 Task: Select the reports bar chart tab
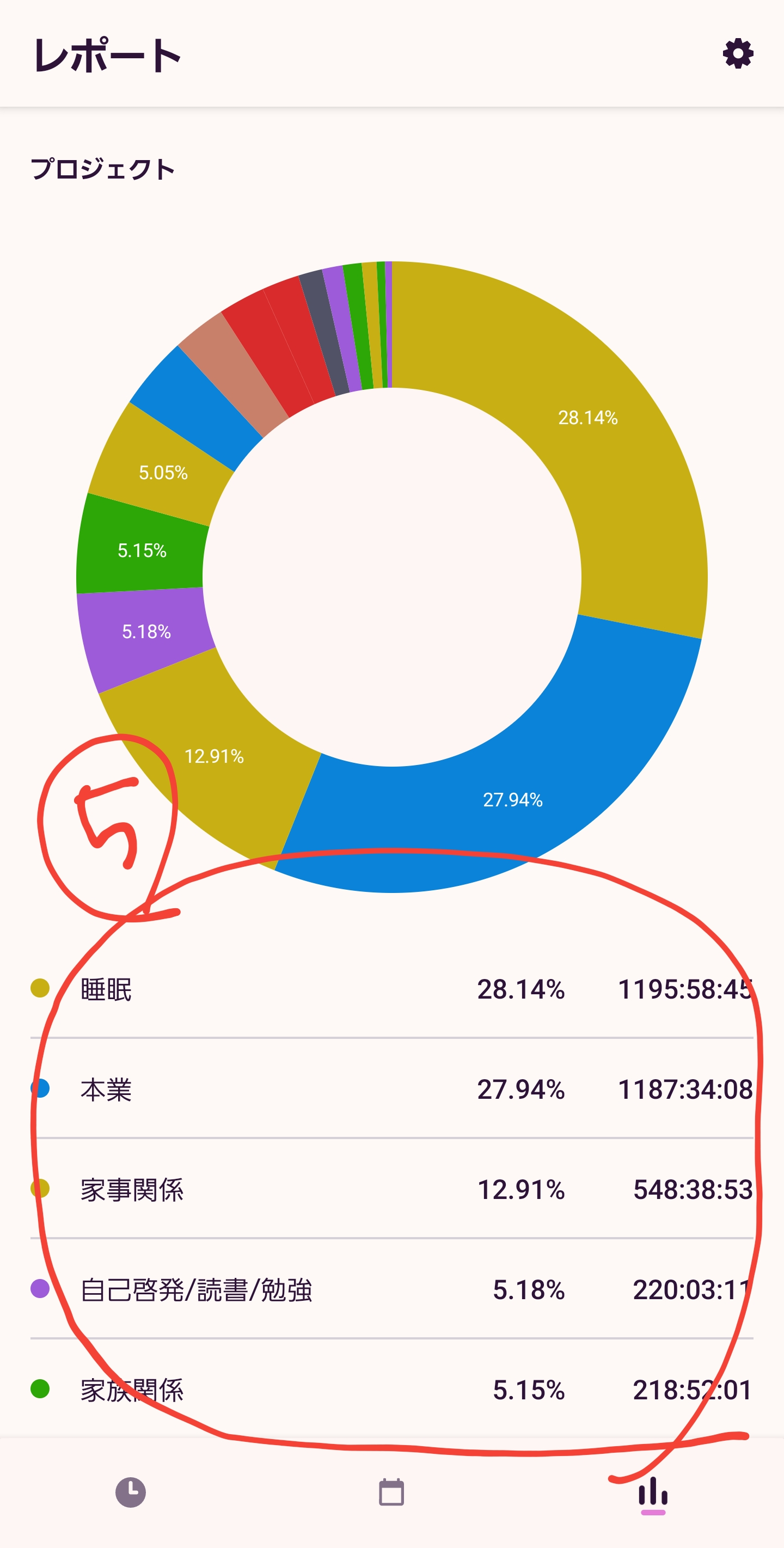point(653,1495)
